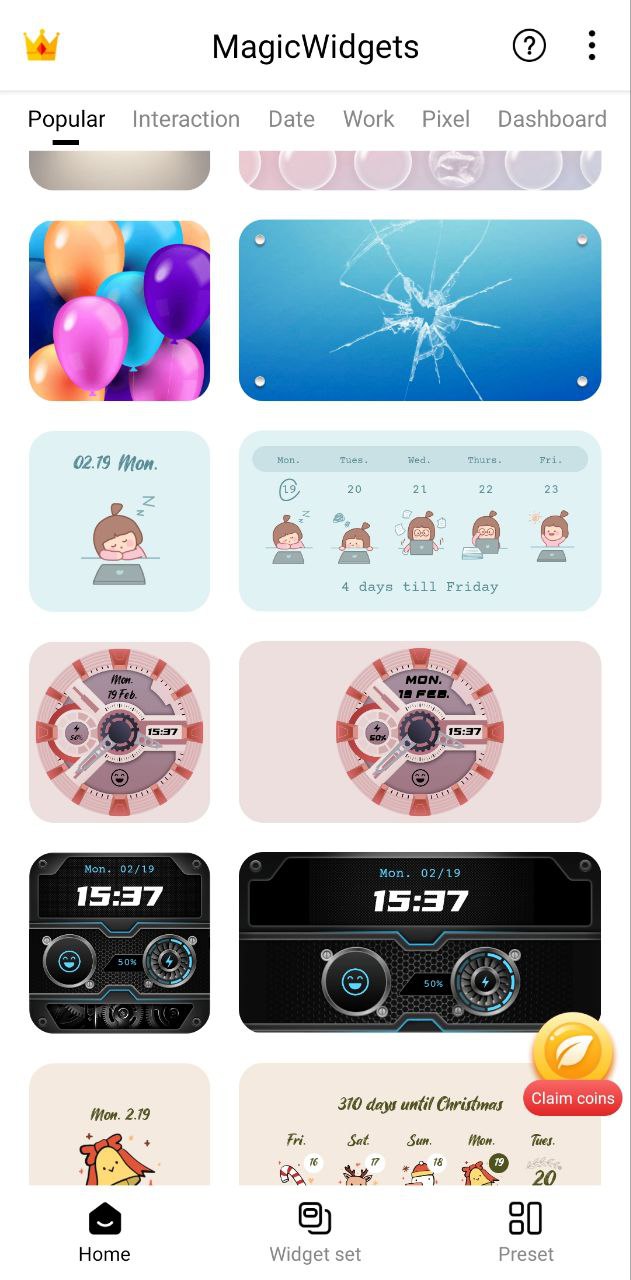Open the sleeping girl date widget

point(120,521)
